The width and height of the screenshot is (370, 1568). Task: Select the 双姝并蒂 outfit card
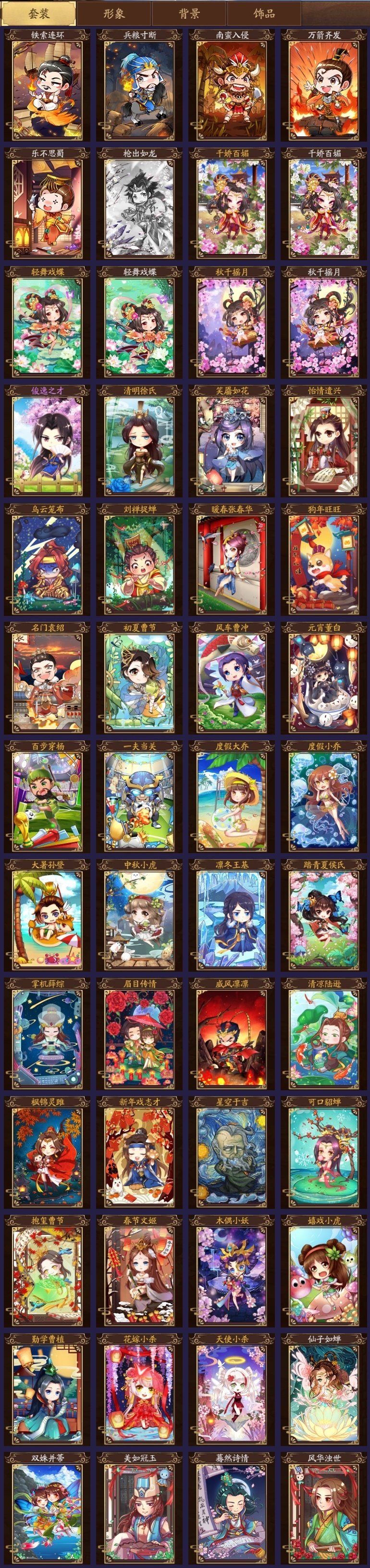click(x=47, y=1509)
